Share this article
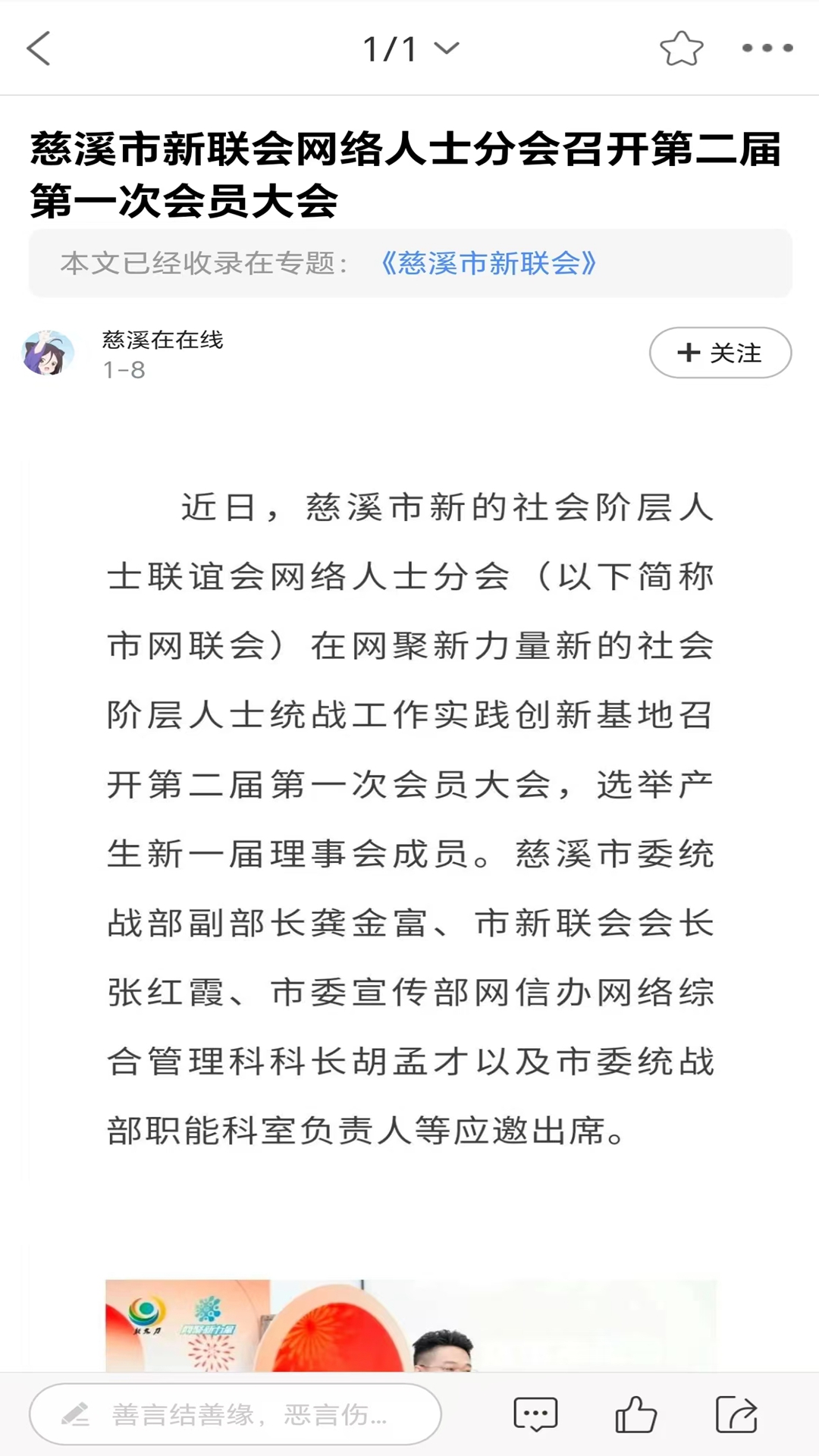This screenshot has width=819, height=1456. click(736, 1414)
